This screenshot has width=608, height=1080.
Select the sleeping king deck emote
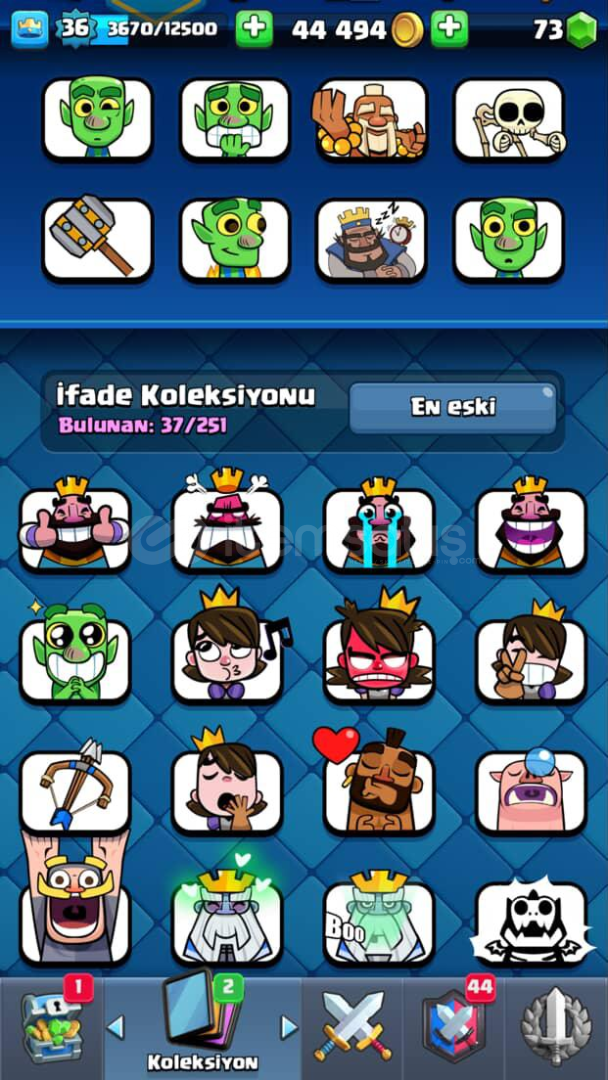[371, 240]
